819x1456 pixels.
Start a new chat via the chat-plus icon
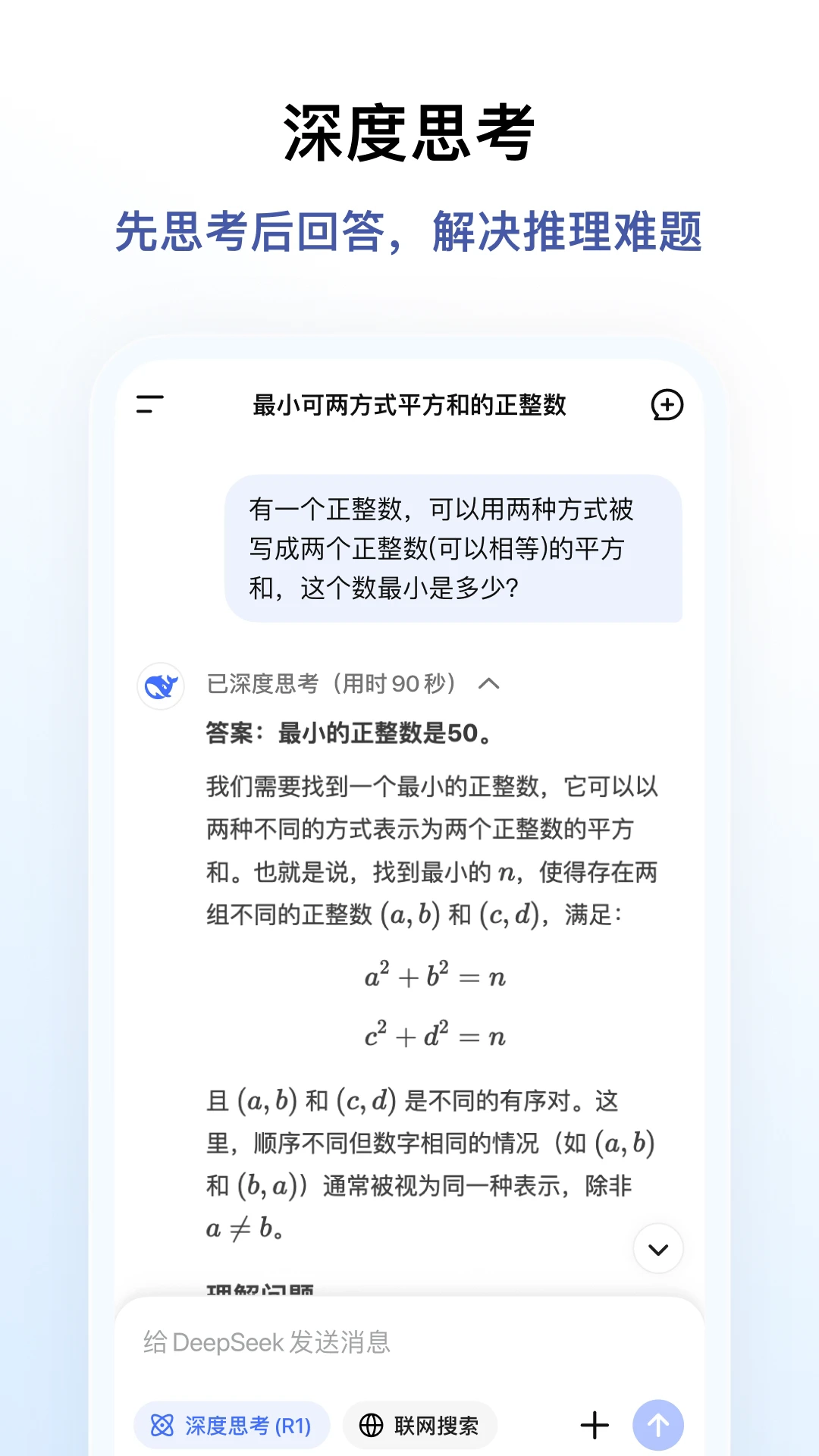tap(666, 406)
